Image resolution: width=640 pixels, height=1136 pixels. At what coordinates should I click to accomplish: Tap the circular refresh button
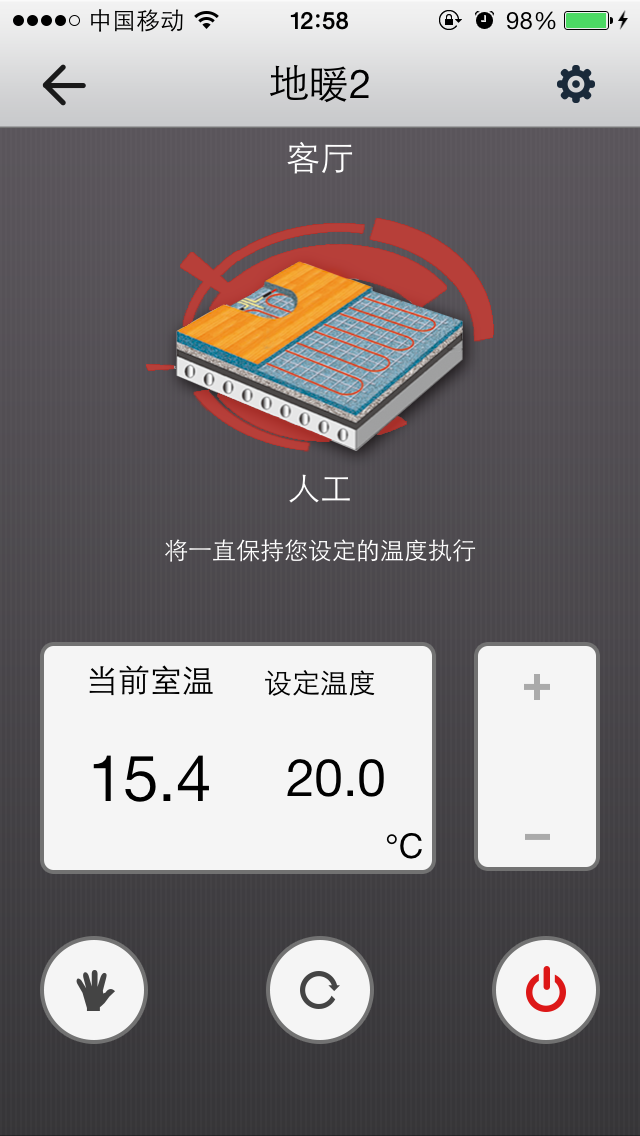point(320,990)
